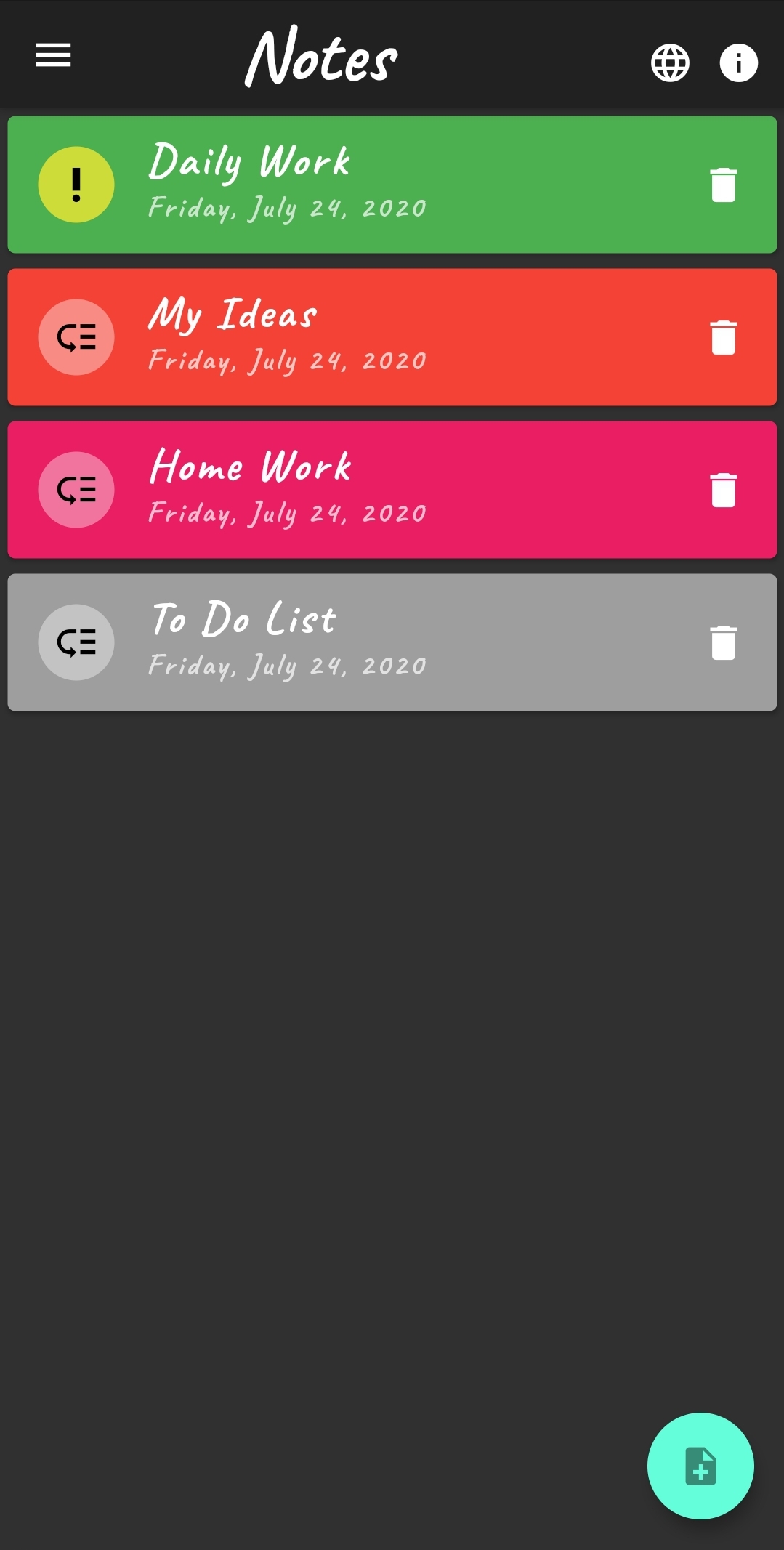The image size is (784, 1550).
Task: Delete the My Ideas note
Action: point(723,337)
